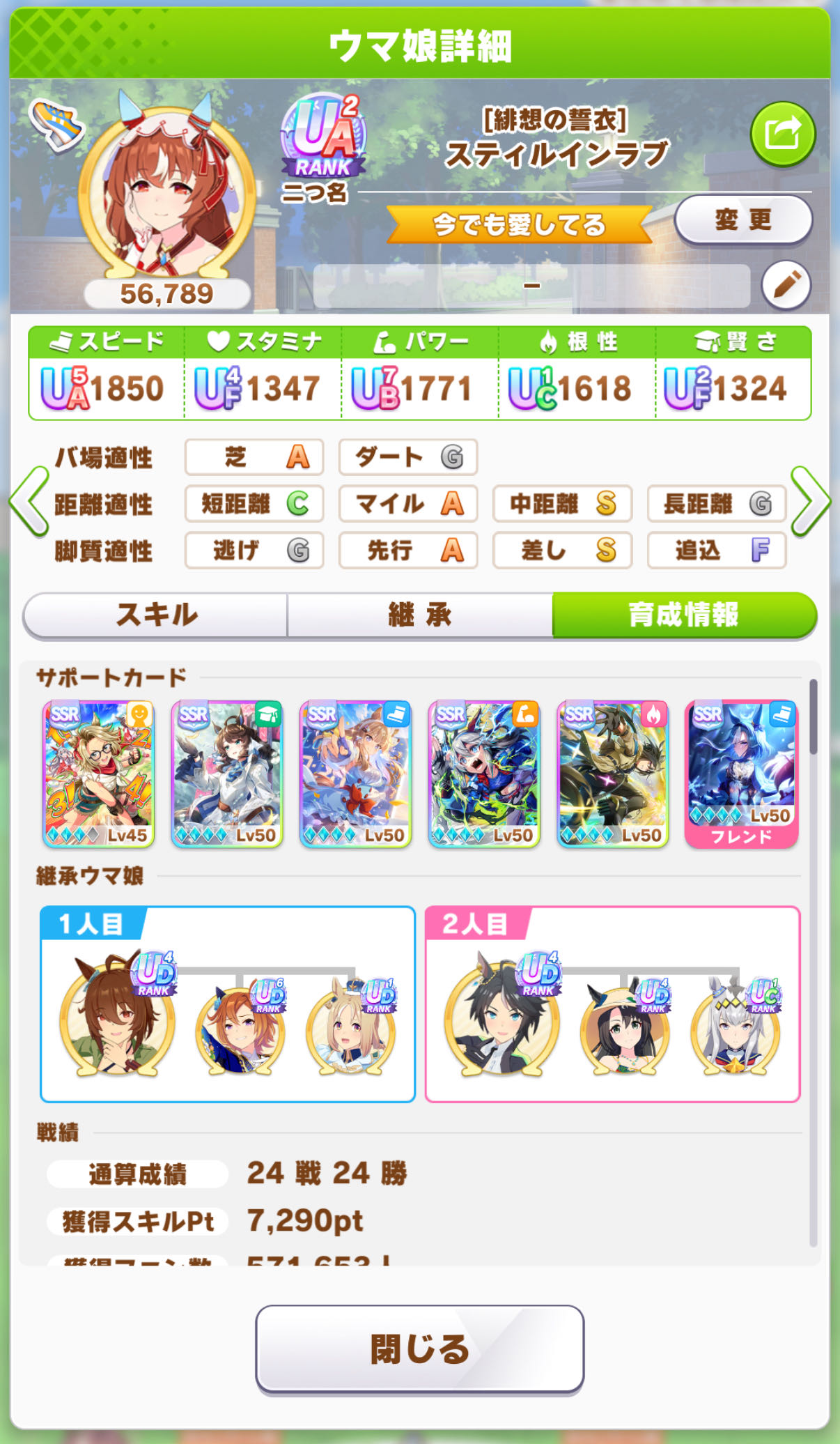840x1444 pixels.
Task: View the main 2人目 inheritance character
Action: click(x=501, y=1017)
